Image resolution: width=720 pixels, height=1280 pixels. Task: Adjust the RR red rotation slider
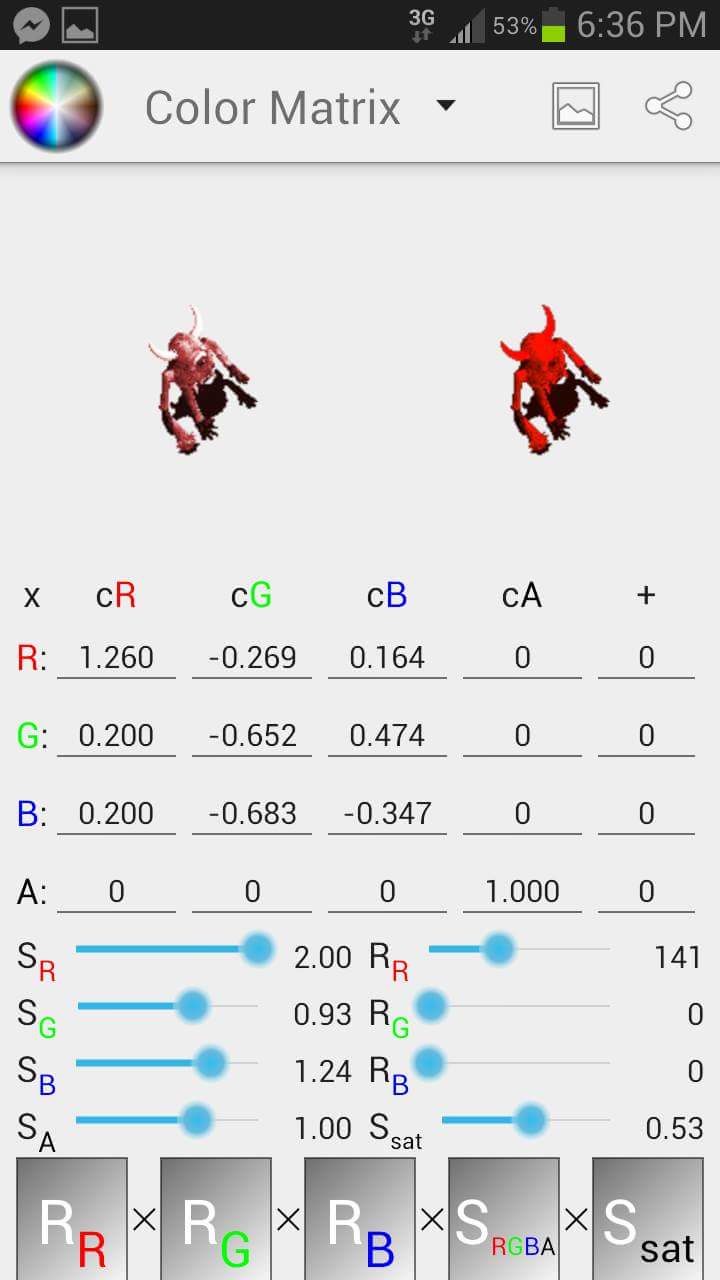pyautogui.click(x=498, y=948)
